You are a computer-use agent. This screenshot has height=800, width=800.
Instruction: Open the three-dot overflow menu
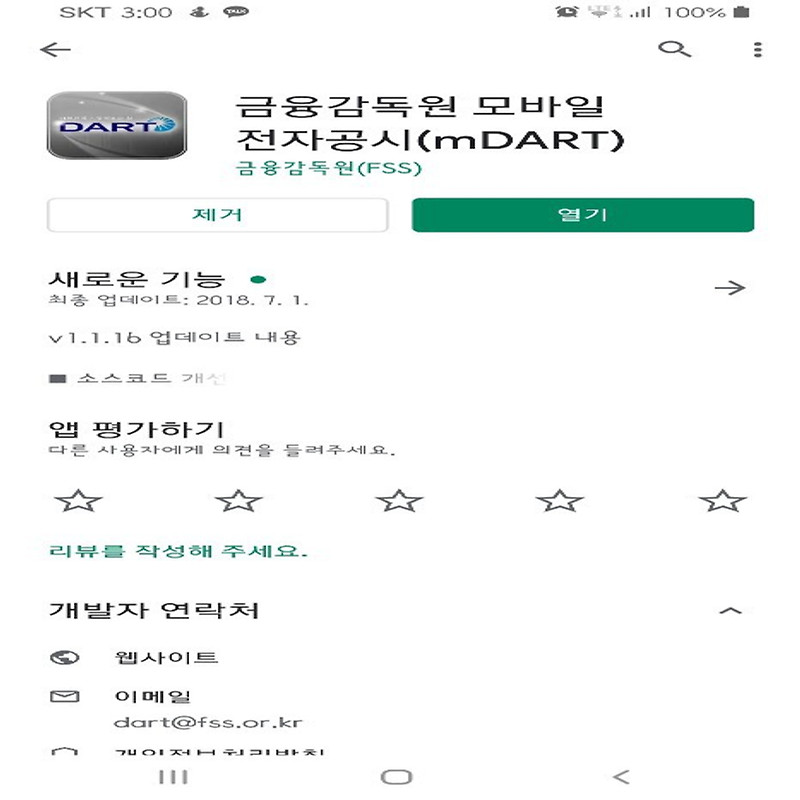[757, 50]
